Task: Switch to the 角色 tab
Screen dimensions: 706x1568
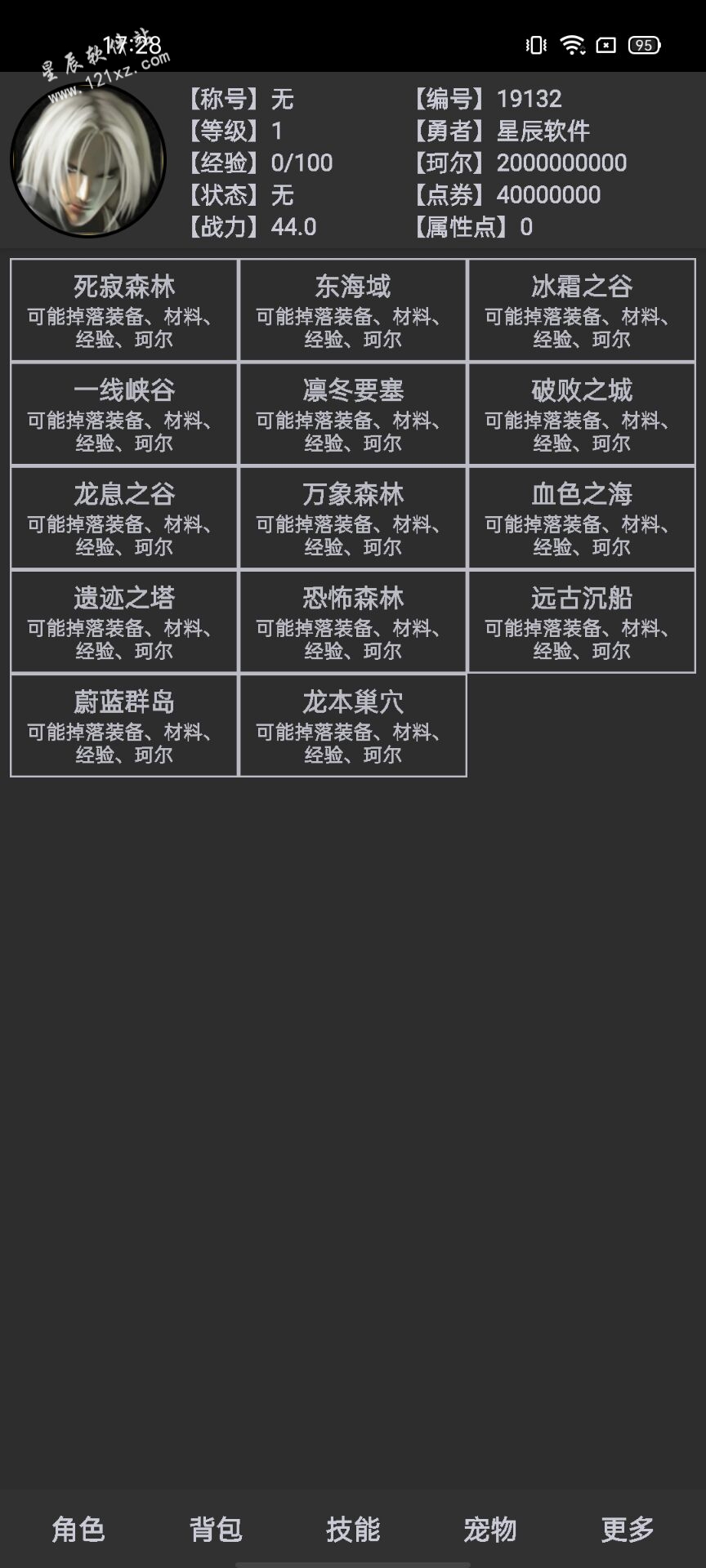Action: pos(78,1529)
